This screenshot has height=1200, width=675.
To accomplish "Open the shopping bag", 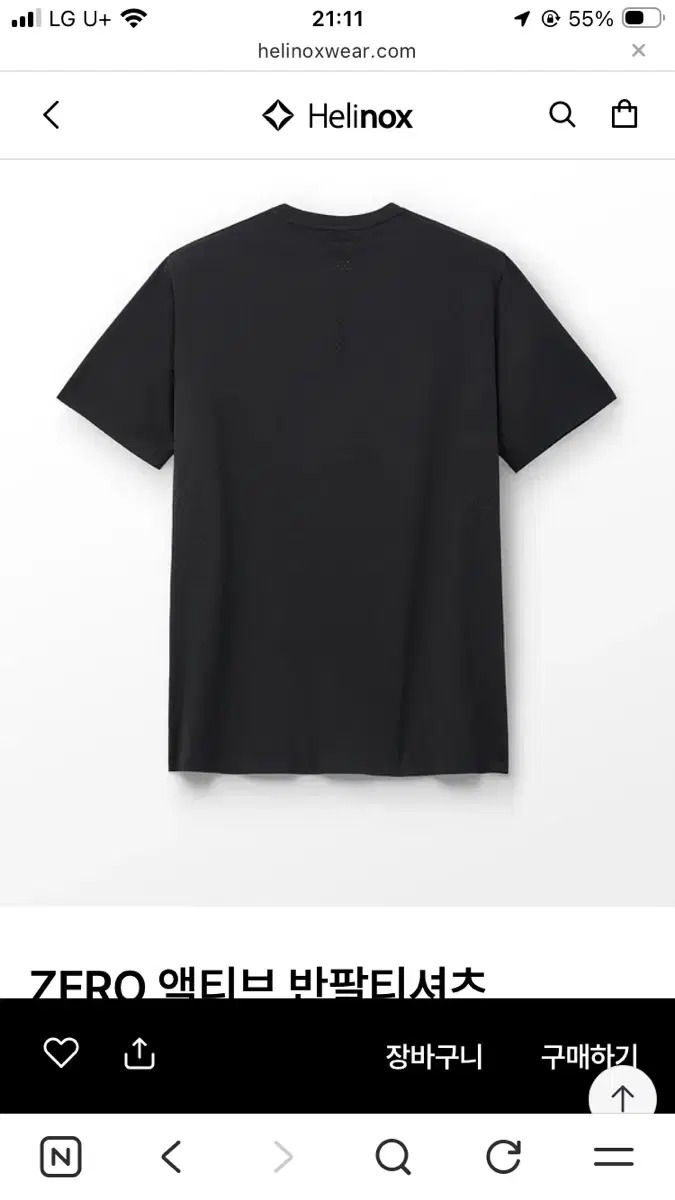I will pyautogui.click(x=624, y=114).
